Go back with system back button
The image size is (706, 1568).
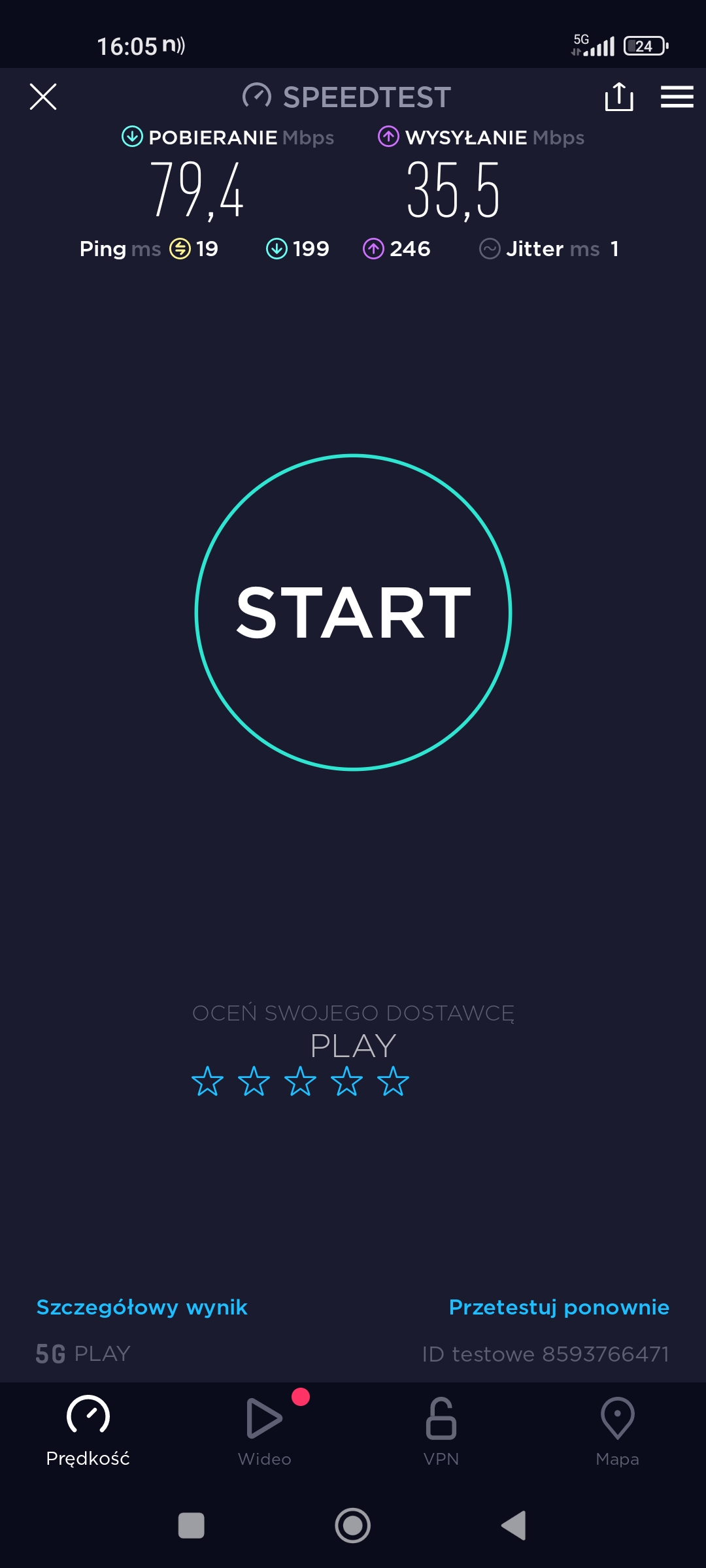(514, 1526)
